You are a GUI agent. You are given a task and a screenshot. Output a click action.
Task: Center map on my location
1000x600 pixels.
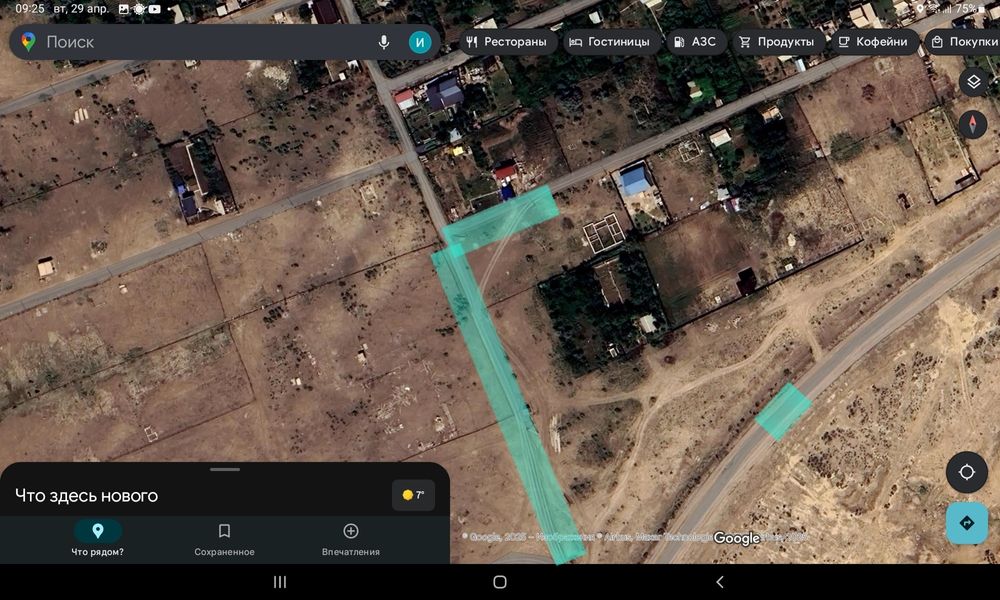967,472
